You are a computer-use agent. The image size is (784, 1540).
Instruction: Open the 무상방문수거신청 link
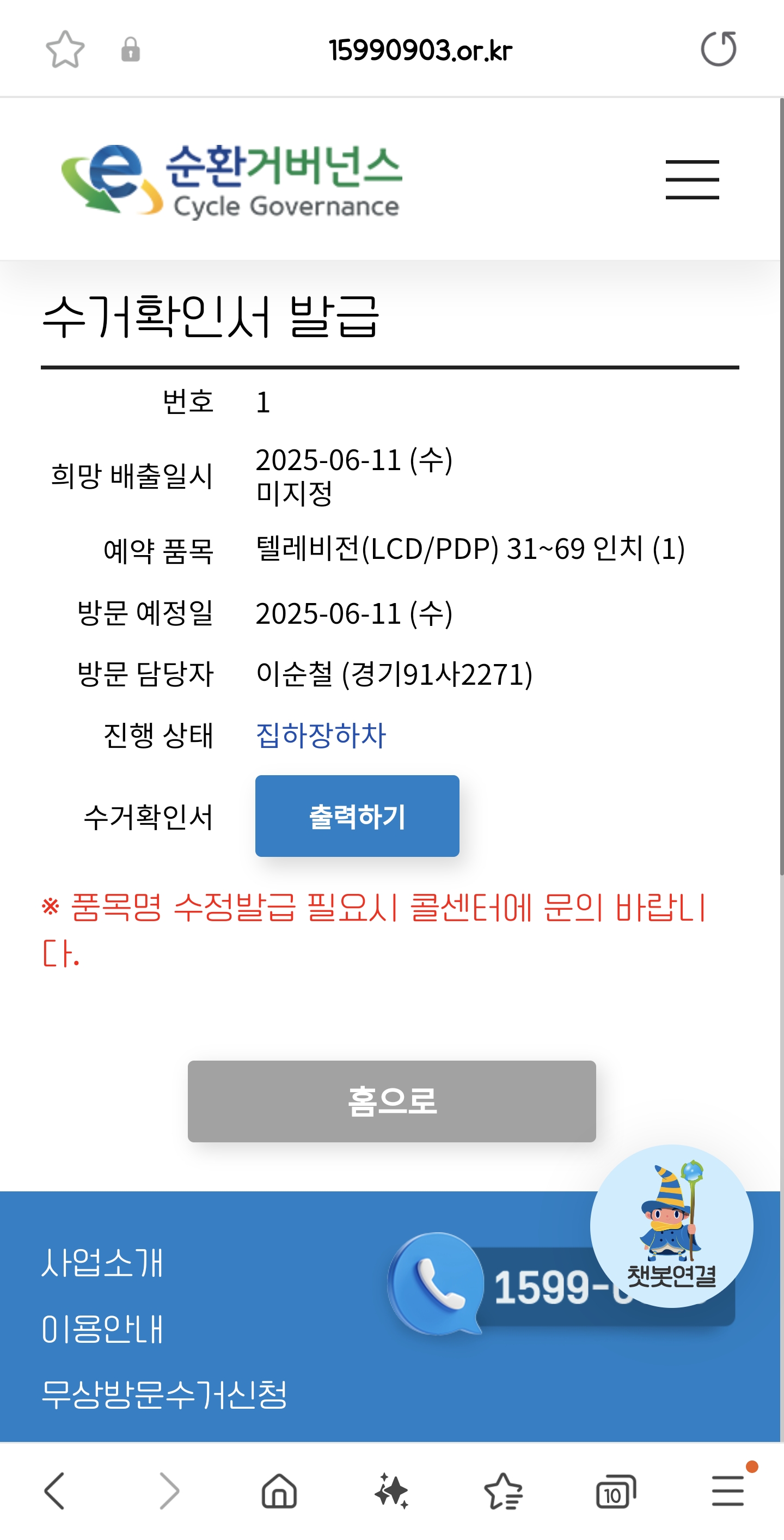point(164,1394)
